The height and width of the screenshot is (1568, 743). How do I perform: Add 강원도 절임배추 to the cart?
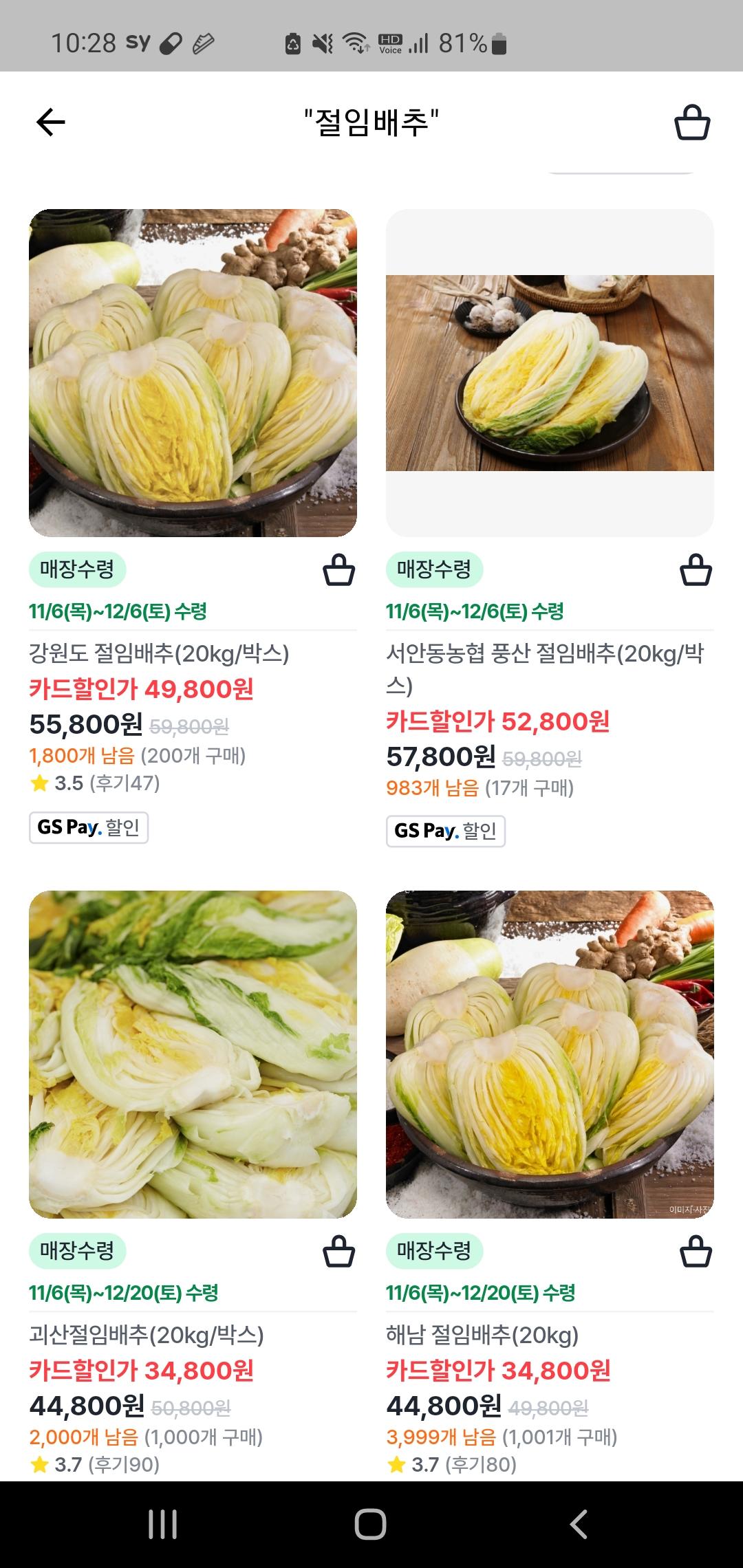(338, 571)
